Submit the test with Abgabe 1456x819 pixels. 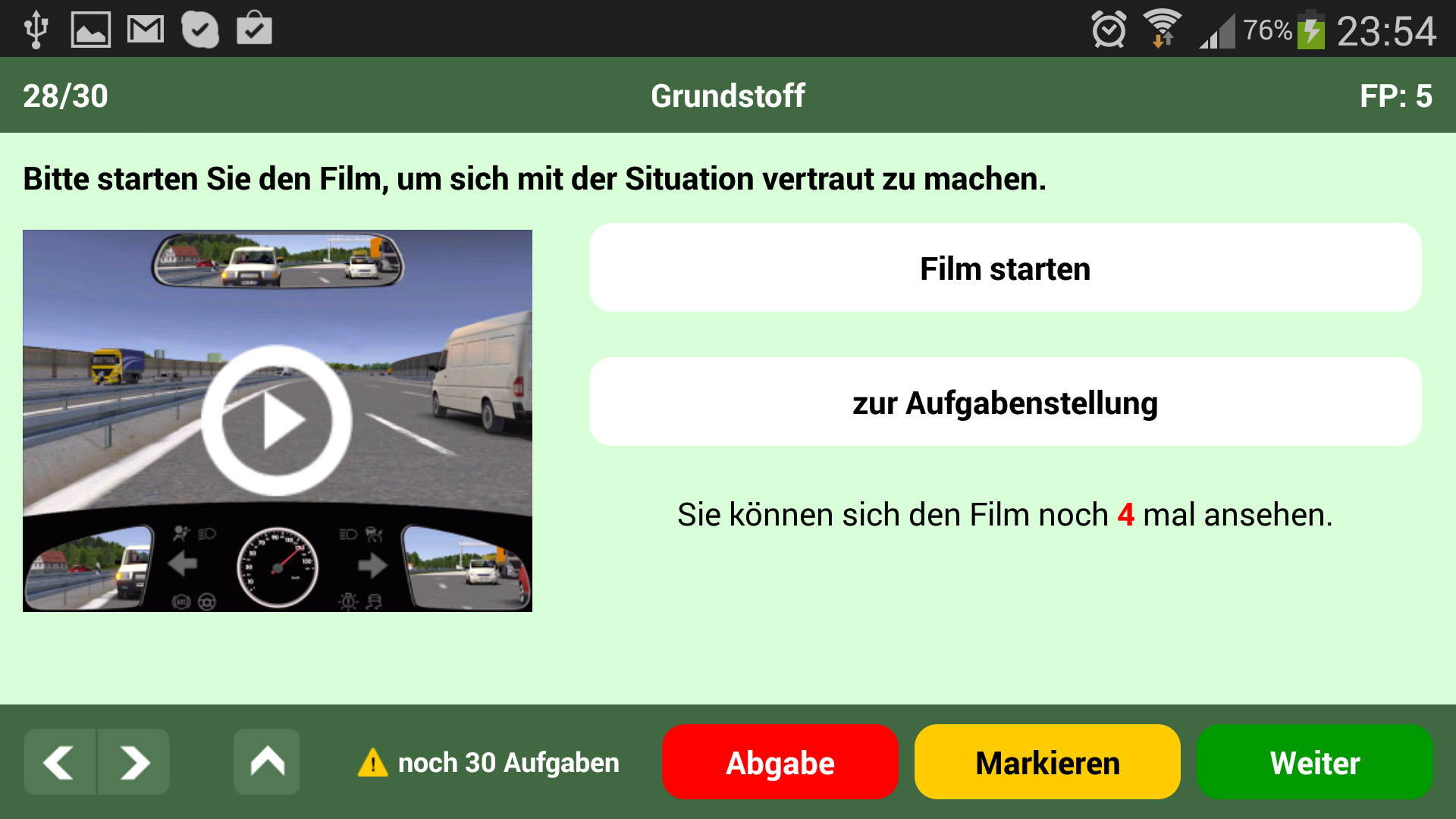coord(780,762)
